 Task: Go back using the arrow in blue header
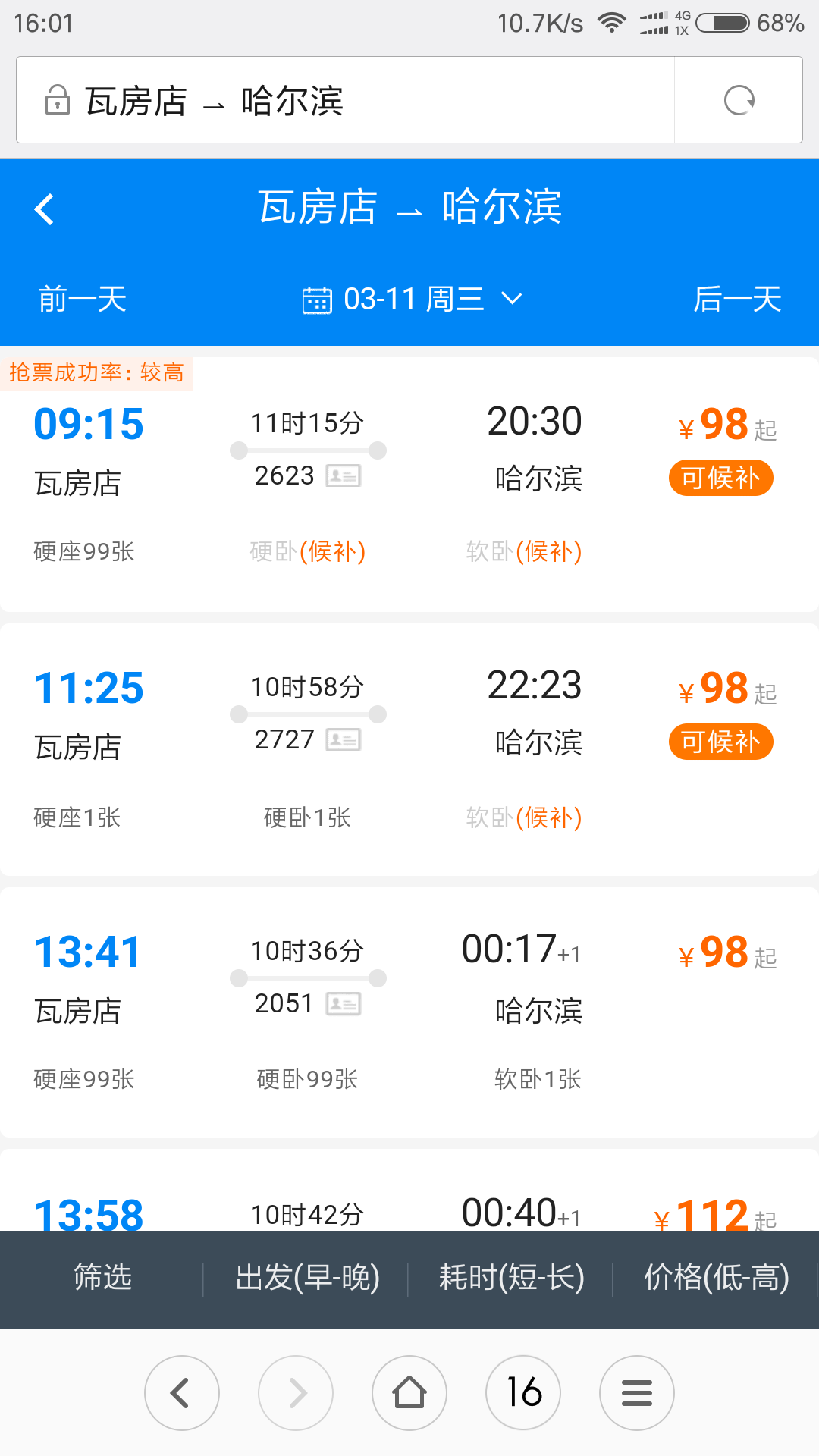45,209
